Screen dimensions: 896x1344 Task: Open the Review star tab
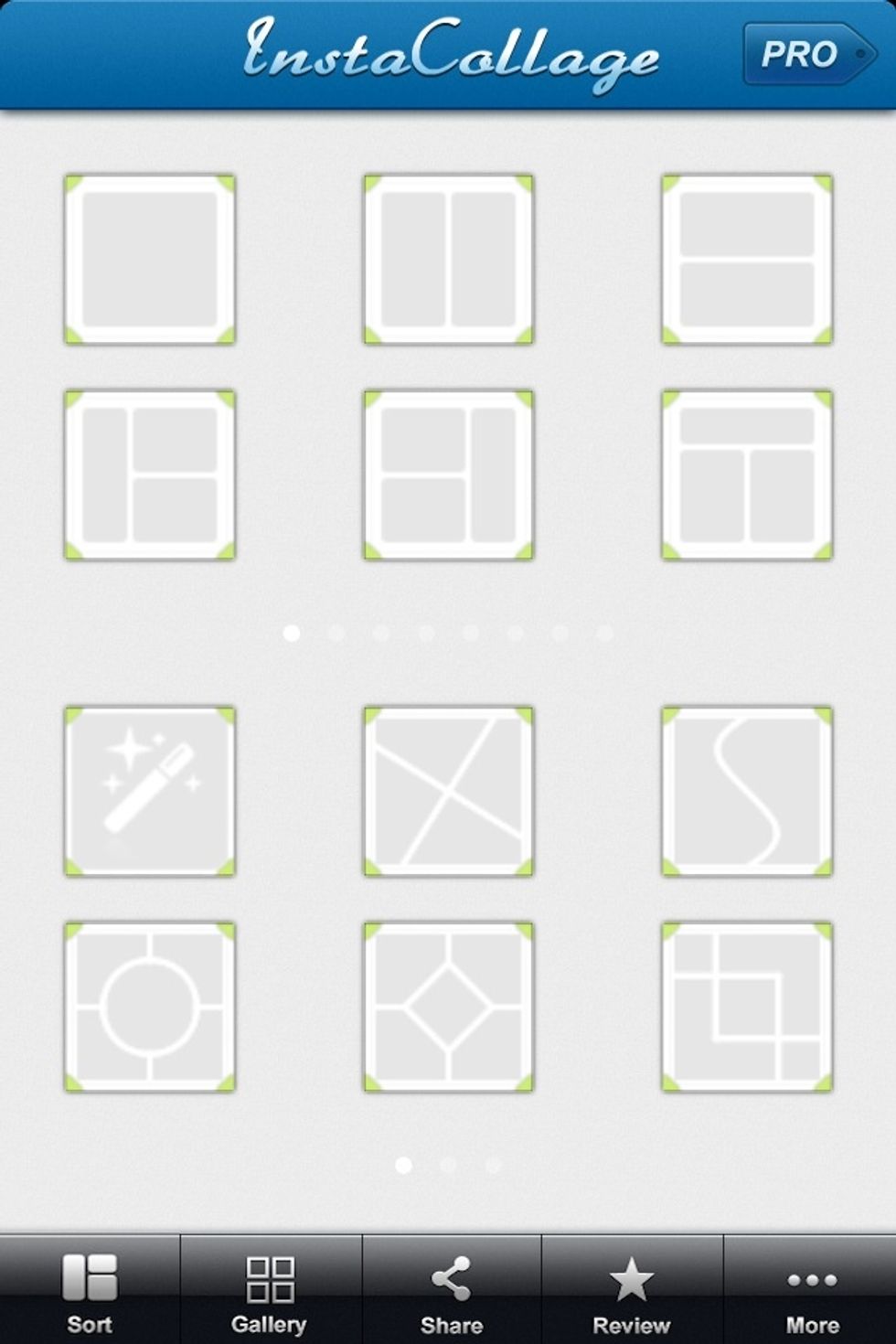(x=631, y=1291)
